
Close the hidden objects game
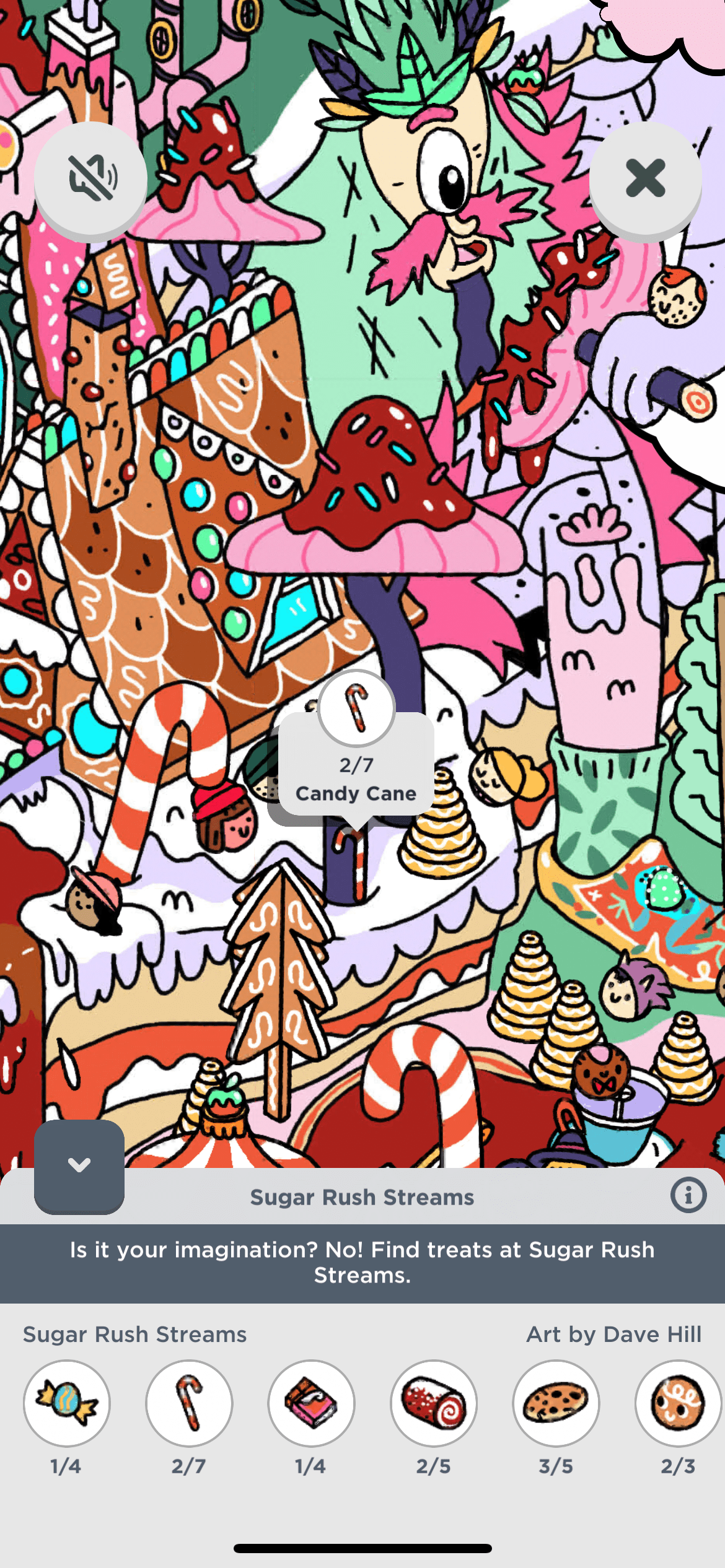click(x=645, y=178)
